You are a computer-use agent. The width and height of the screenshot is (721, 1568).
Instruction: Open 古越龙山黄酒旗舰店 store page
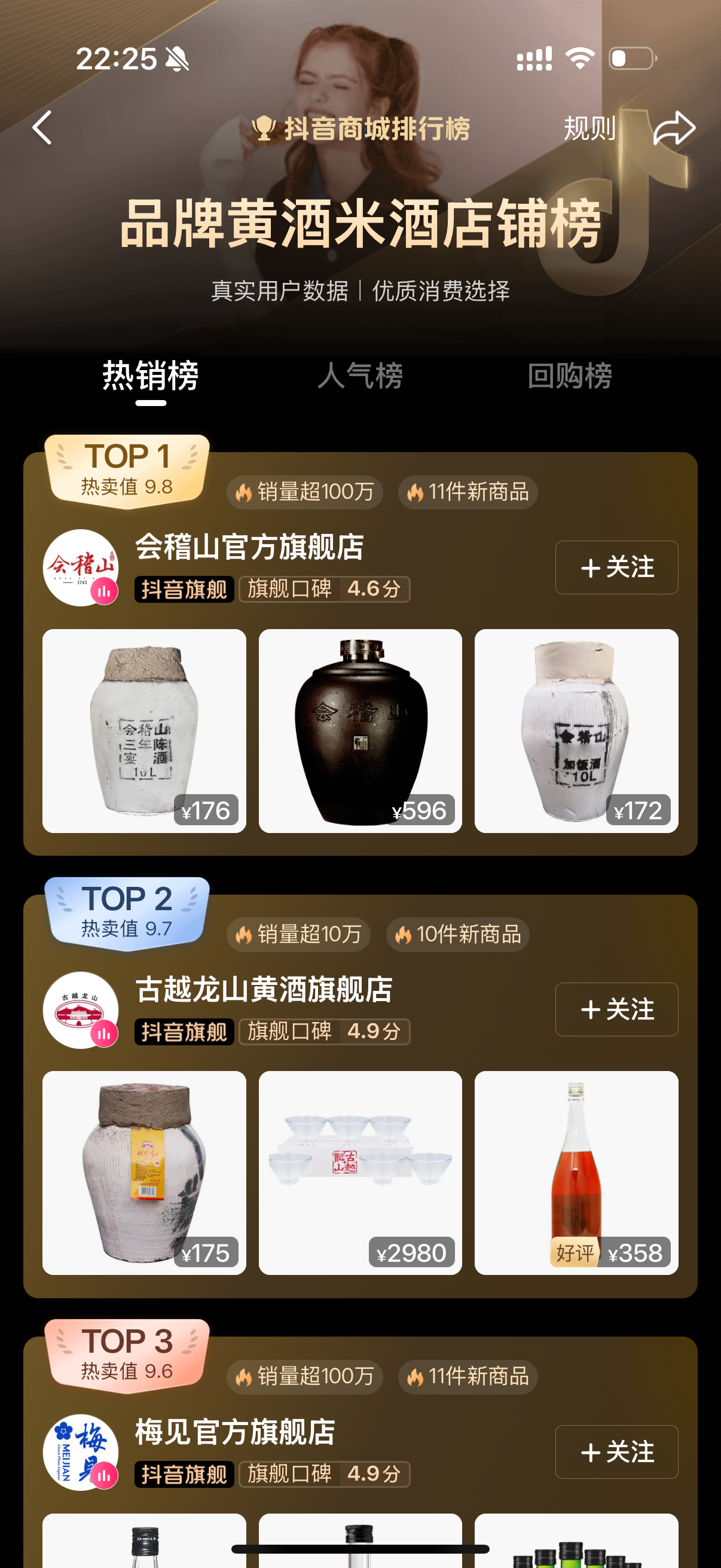tap(264, 990)
